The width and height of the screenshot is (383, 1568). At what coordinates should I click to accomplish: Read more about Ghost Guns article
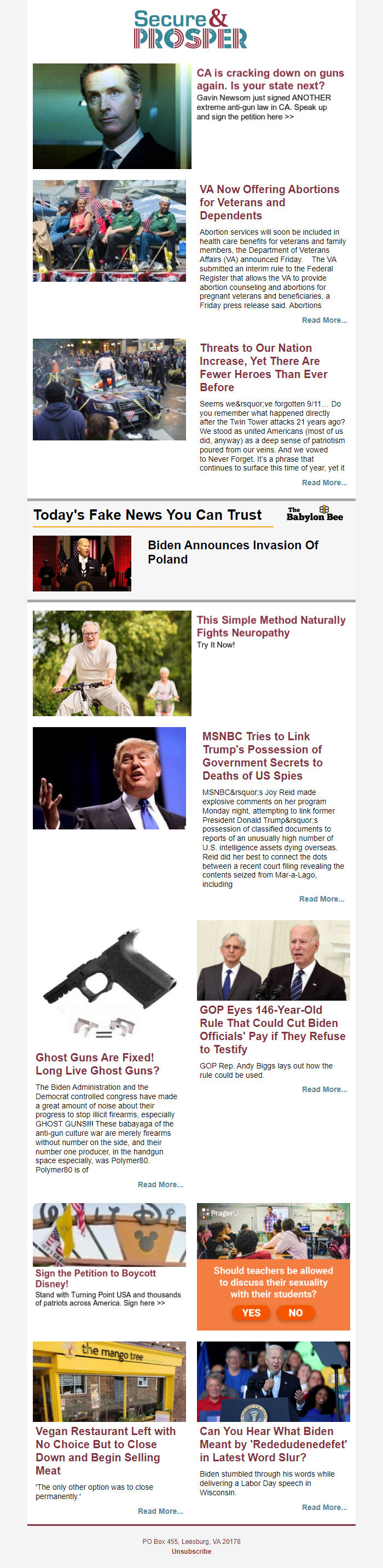[x=160, y=1184]
